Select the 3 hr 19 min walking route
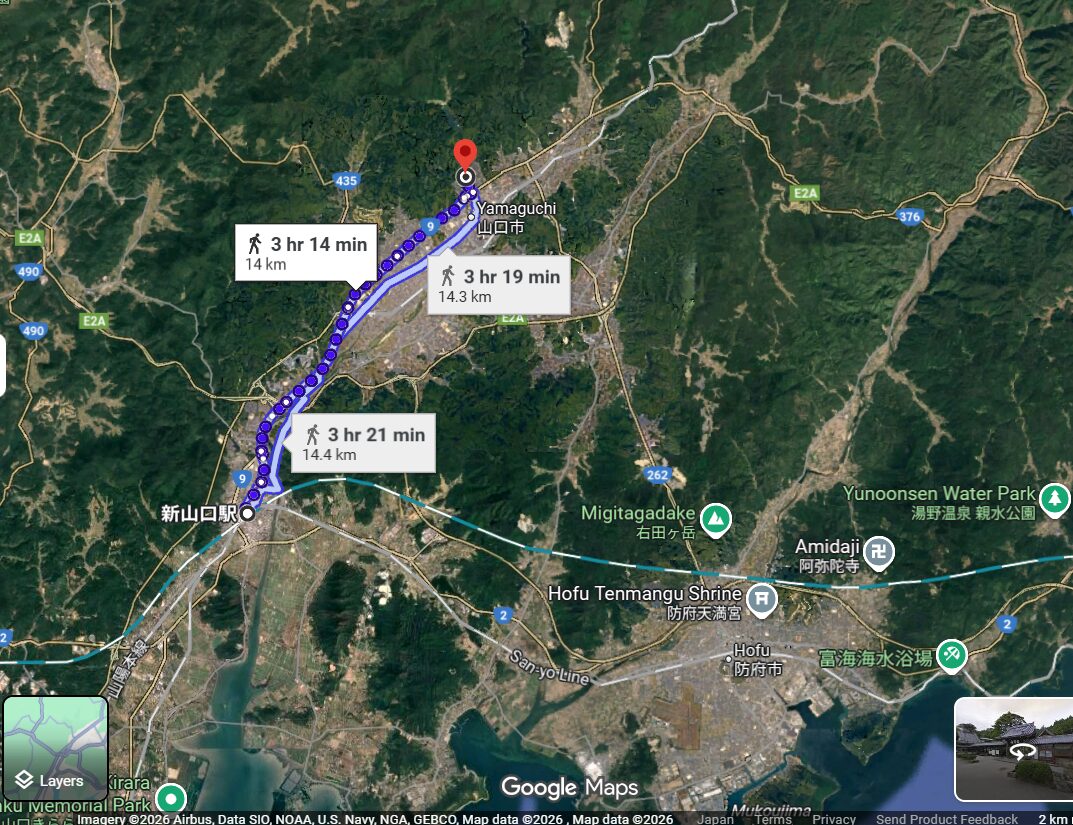 coord(499,285)
